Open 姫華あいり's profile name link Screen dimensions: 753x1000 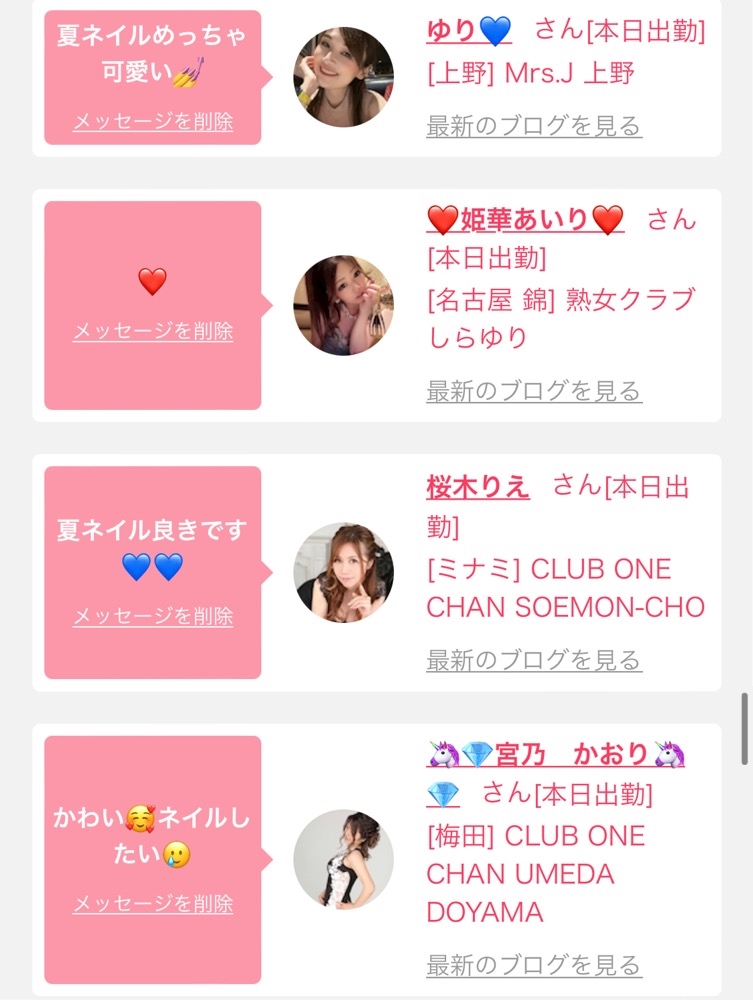point(525,220)
